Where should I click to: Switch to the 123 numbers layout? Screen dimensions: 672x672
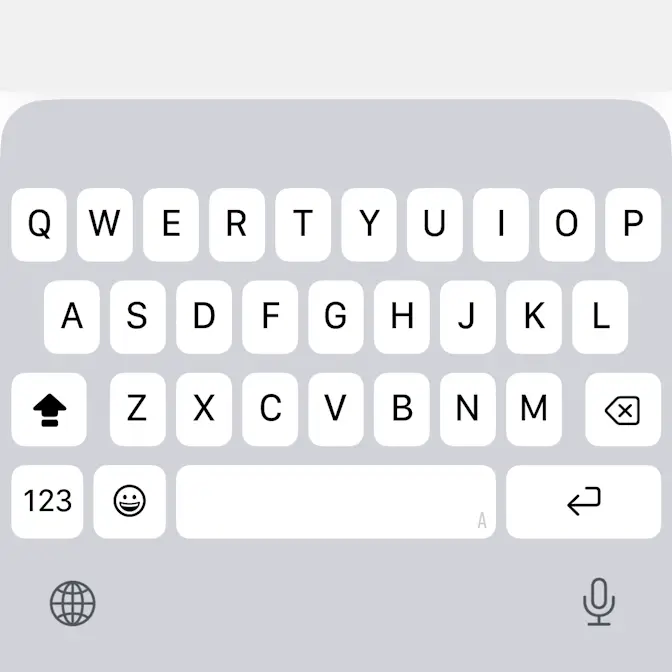tap(48, 501)
